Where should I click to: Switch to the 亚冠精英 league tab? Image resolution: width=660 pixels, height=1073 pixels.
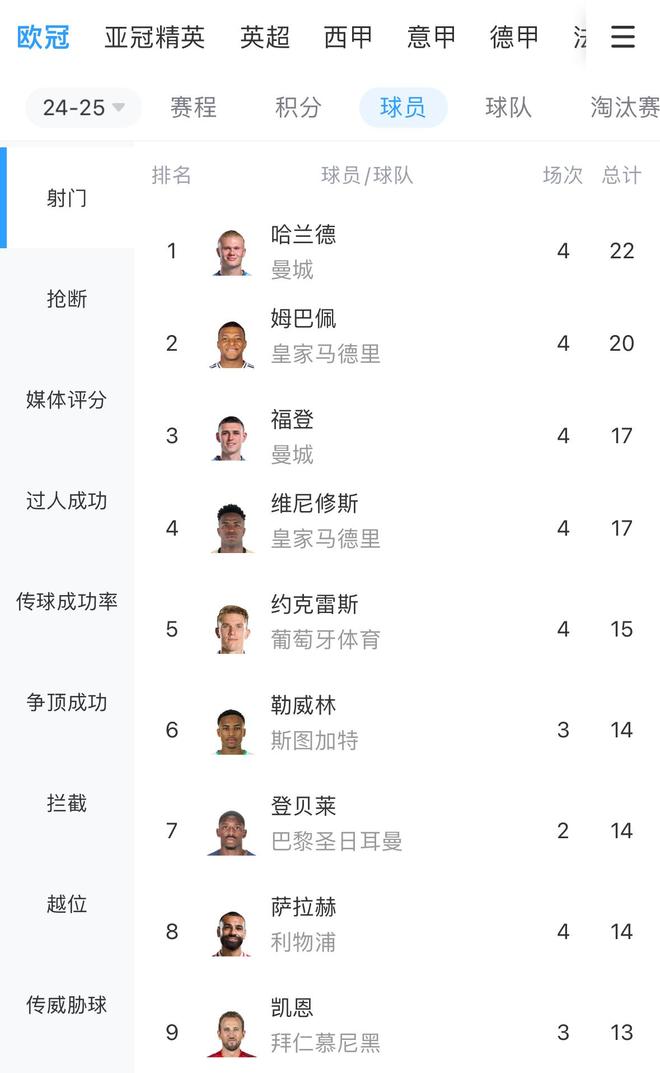pos(154,38)
